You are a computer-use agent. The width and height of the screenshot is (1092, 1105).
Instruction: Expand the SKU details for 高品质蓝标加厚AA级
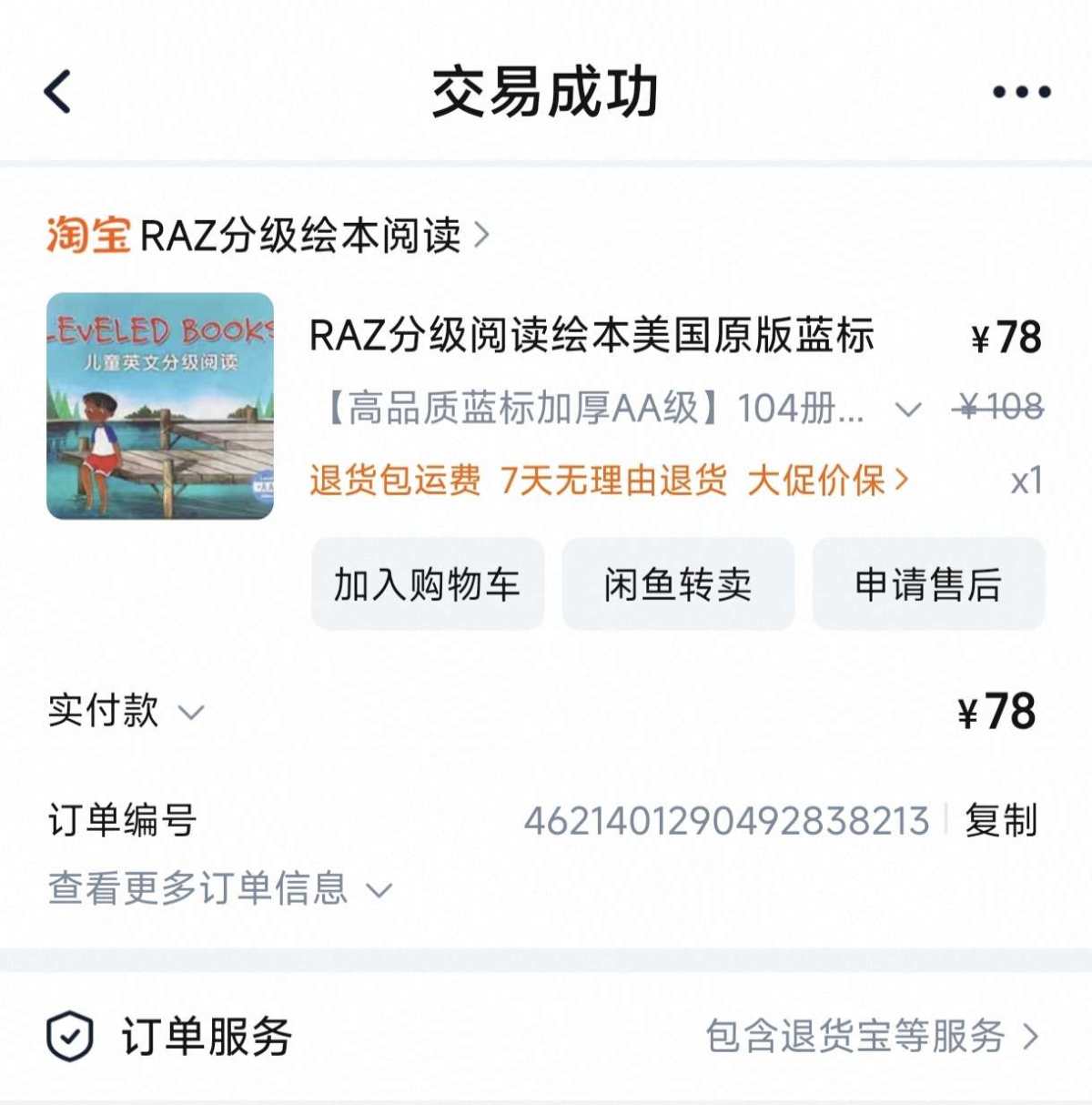(x=906, y=410)
